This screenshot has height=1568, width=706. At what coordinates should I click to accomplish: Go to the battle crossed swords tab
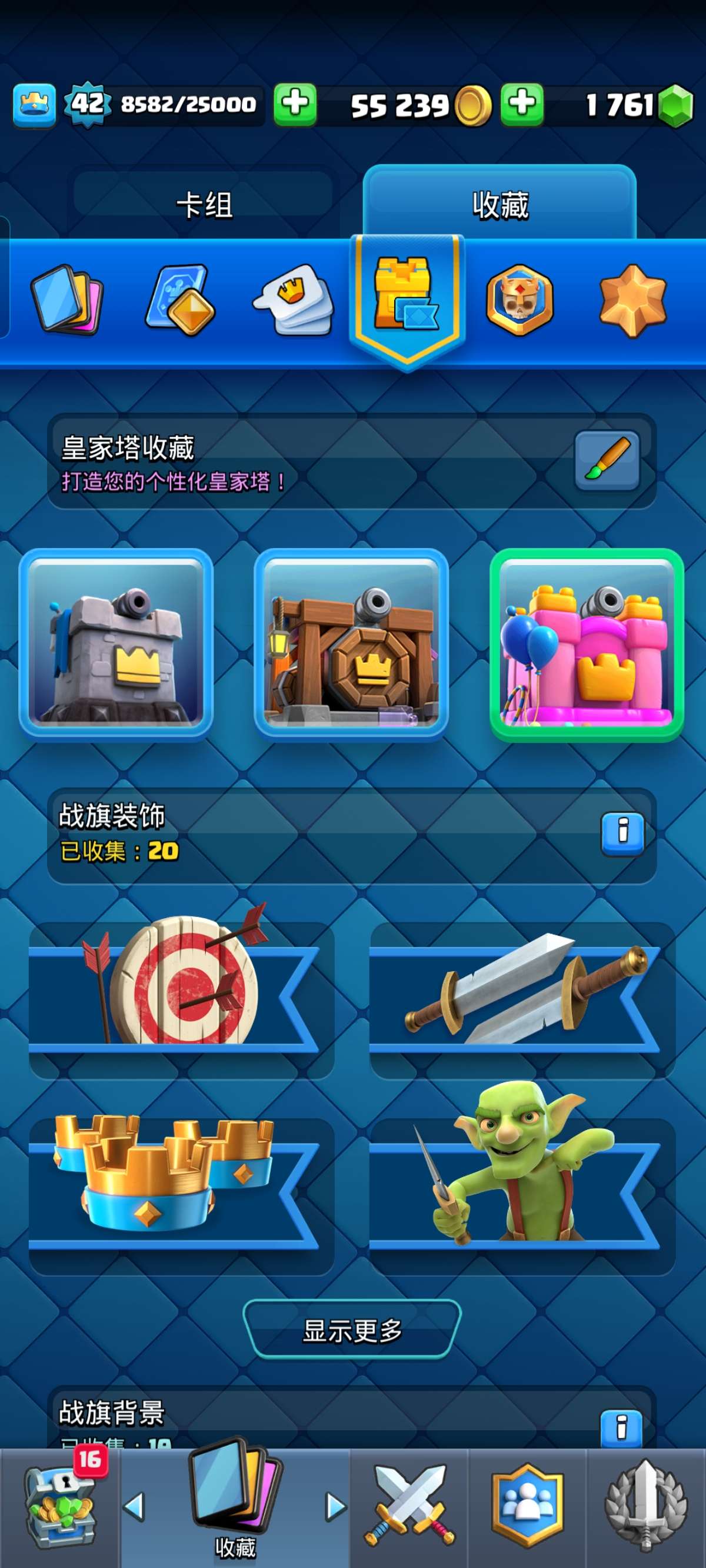pos(409,1507)
